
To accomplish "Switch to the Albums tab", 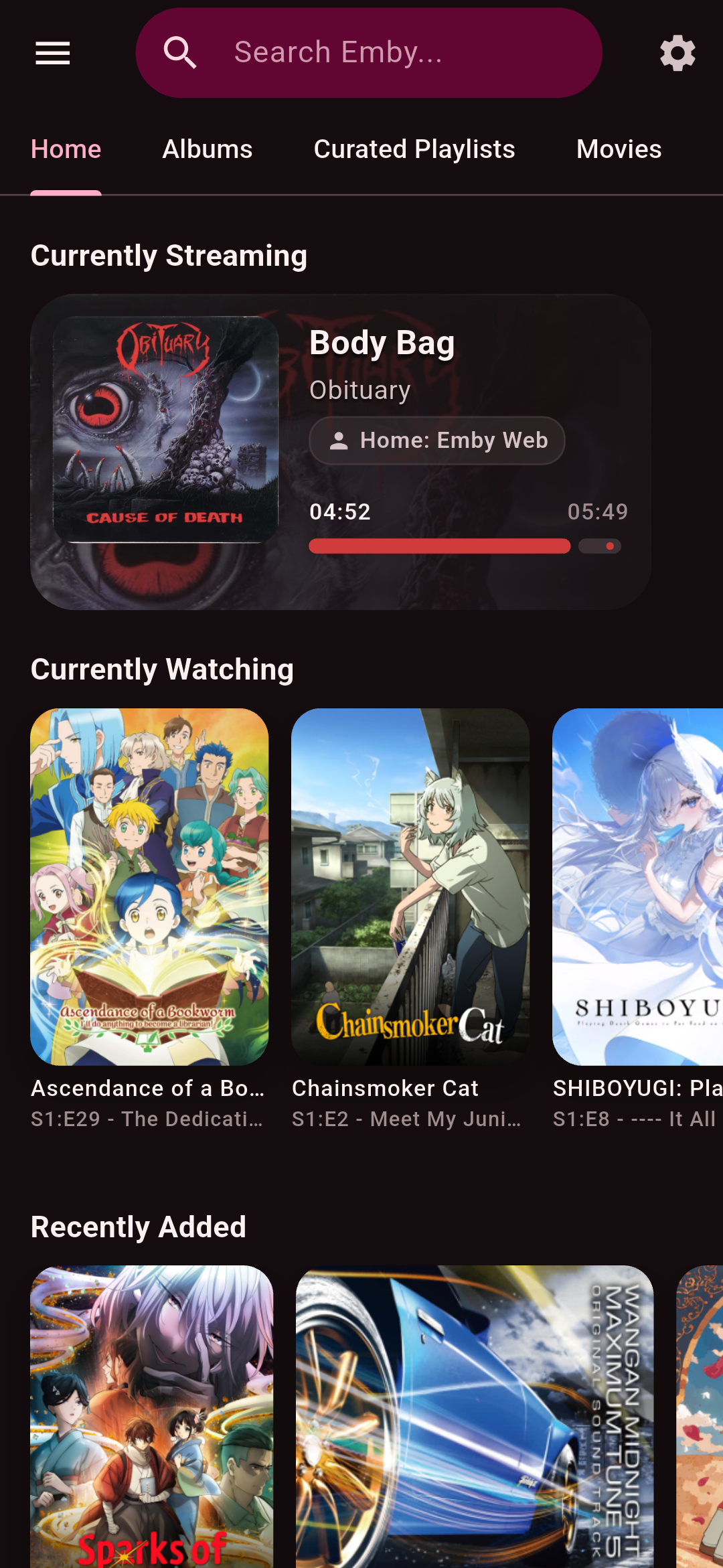I will pos(208,149).
